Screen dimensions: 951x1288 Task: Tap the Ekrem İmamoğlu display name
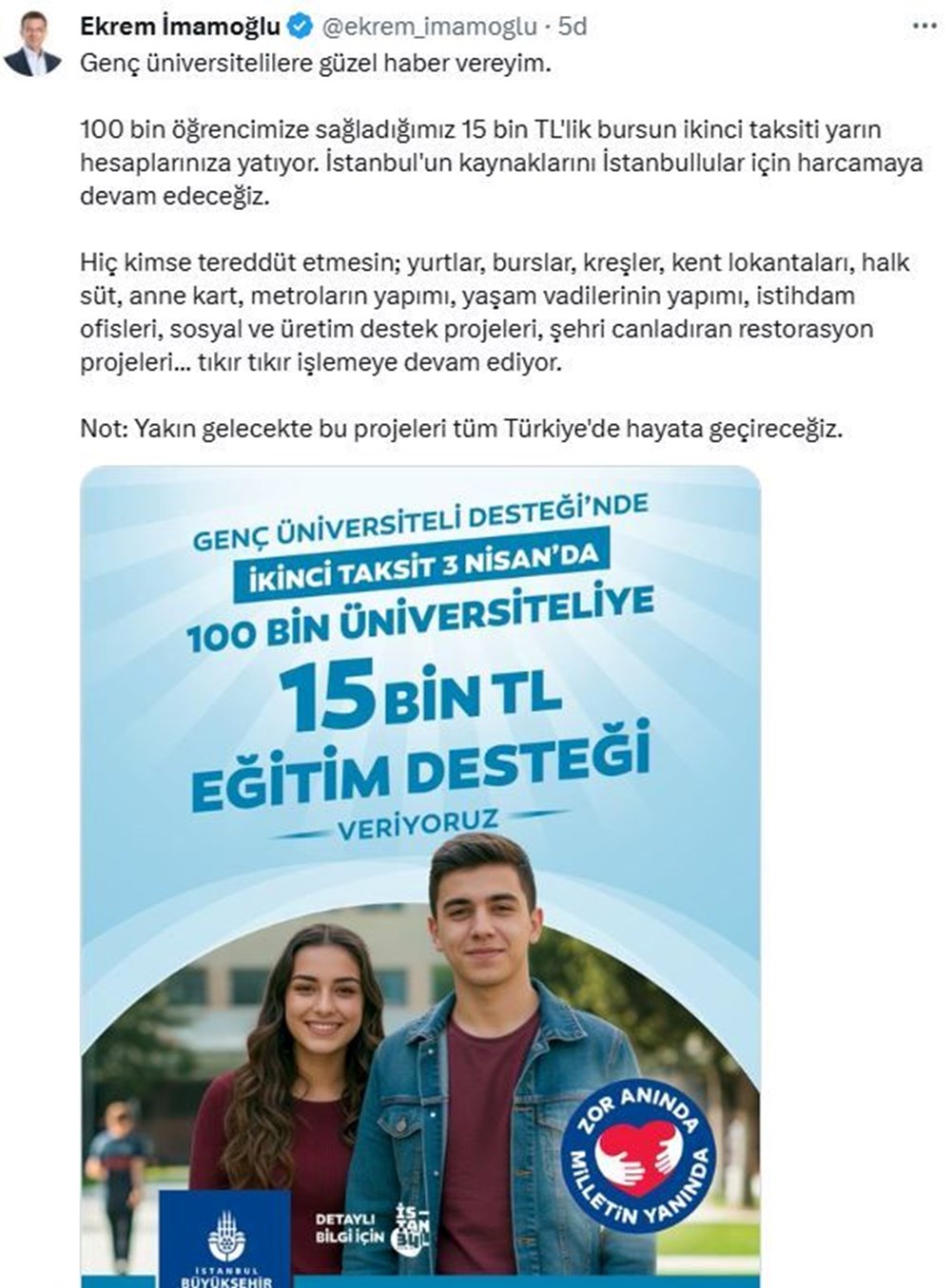click(180, 28)
